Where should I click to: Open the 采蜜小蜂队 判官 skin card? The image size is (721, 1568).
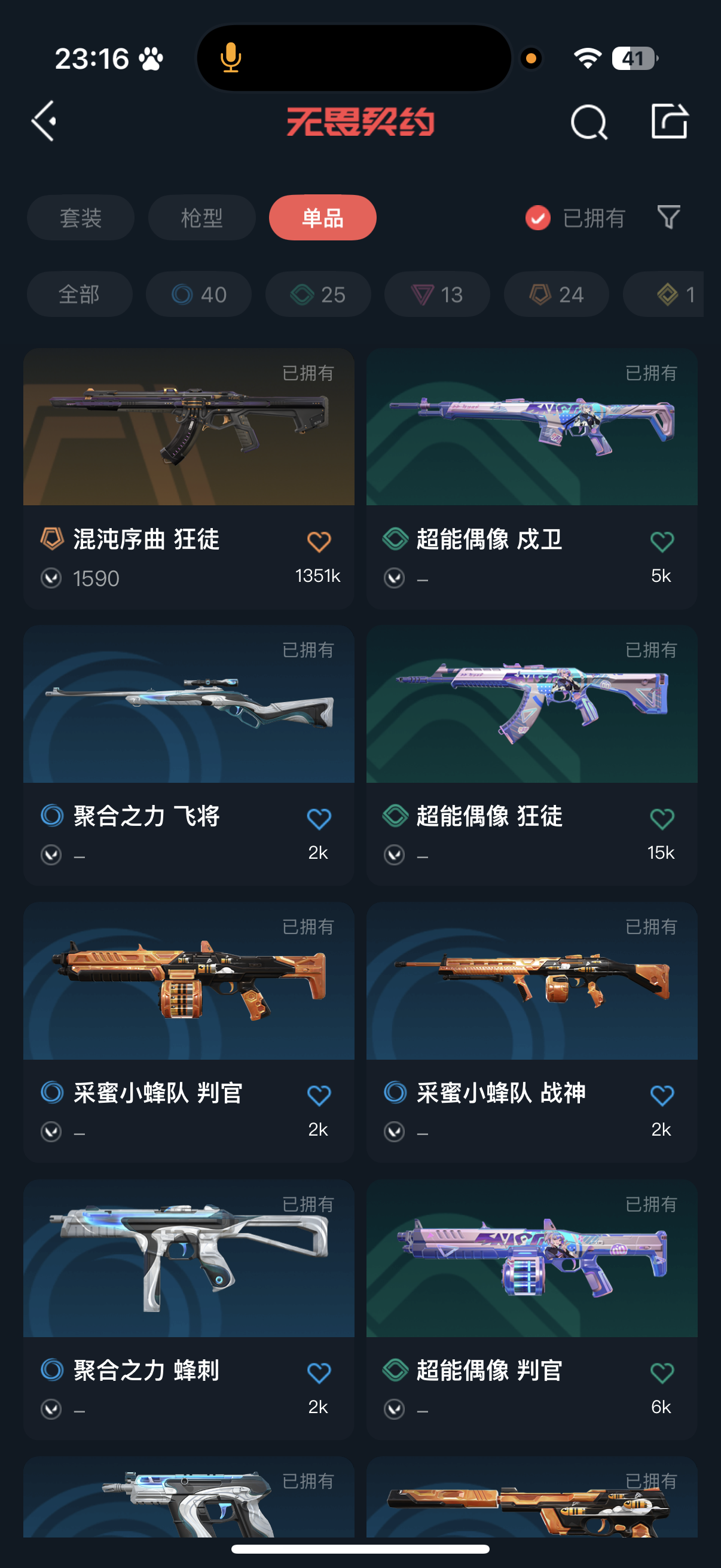[188, 981]
